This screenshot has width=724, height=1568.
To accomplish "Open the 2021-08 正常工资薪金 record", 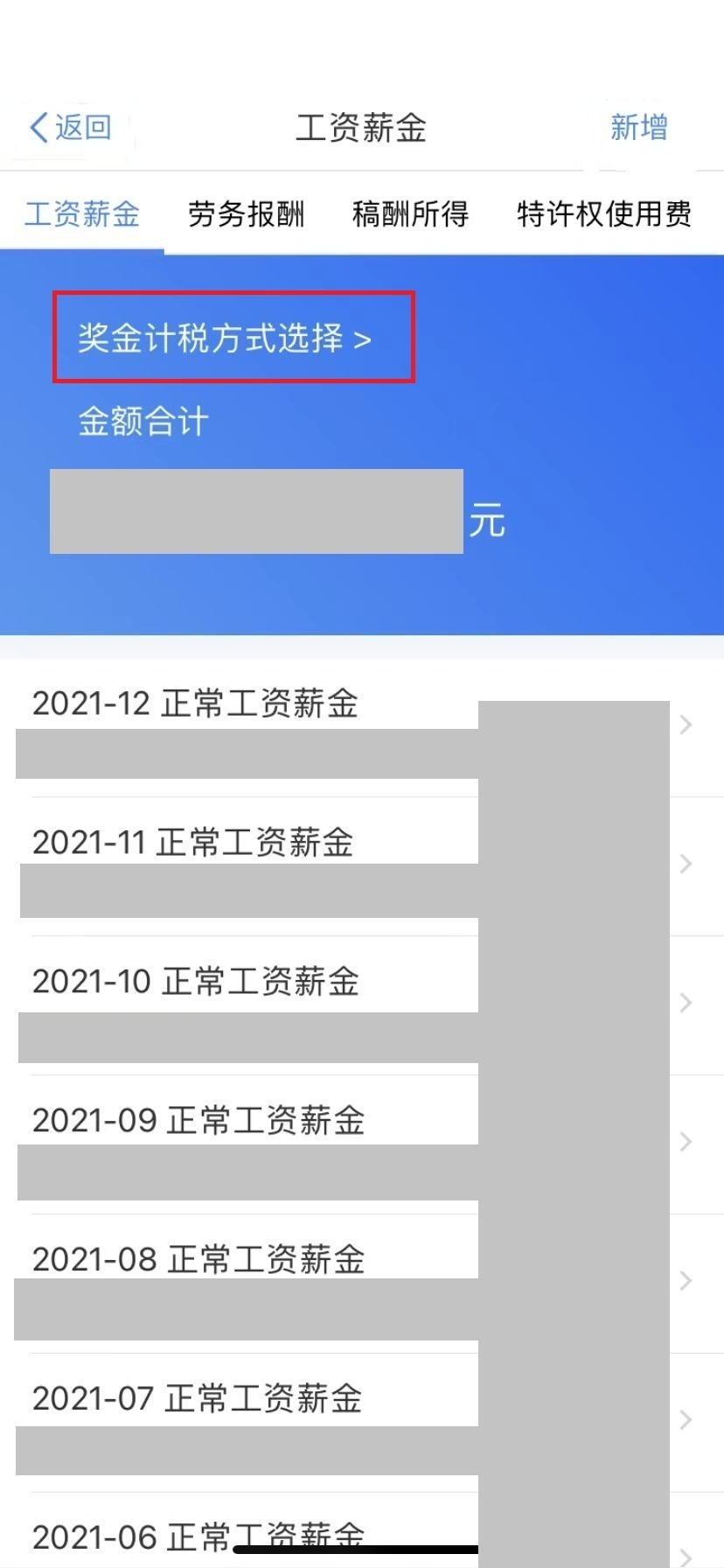I will coord(362,1284).
